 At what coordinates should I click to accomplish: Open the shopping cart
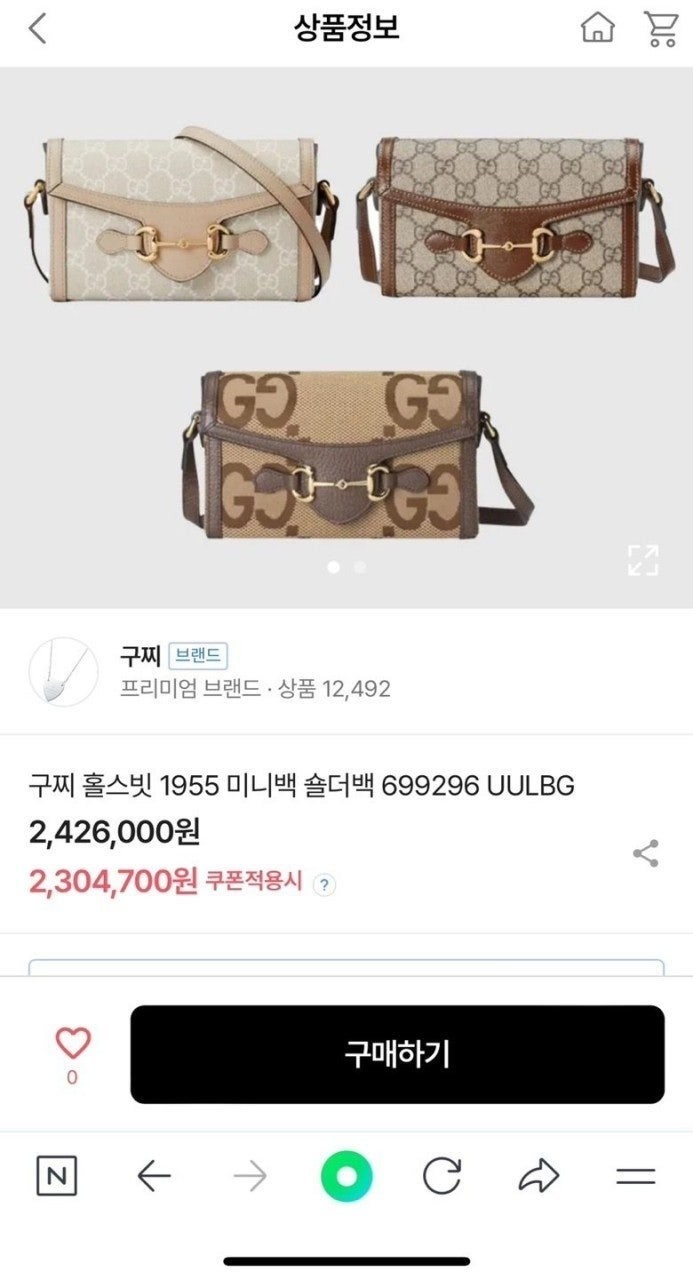tap(660, 28)
